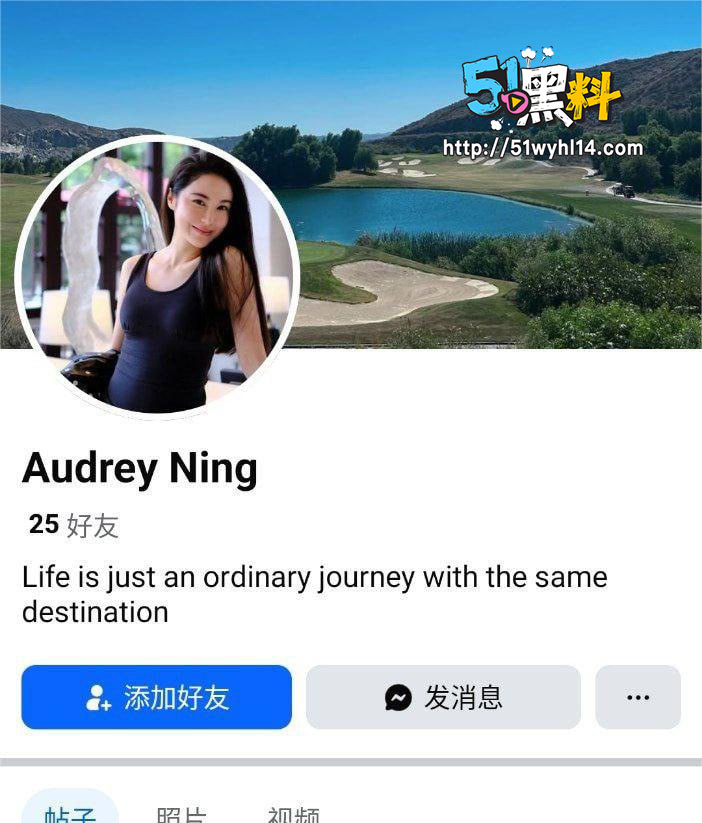The image size is (702, 823).
Task: Switch to the 帖子 posts tab
Action: [70, 812]
